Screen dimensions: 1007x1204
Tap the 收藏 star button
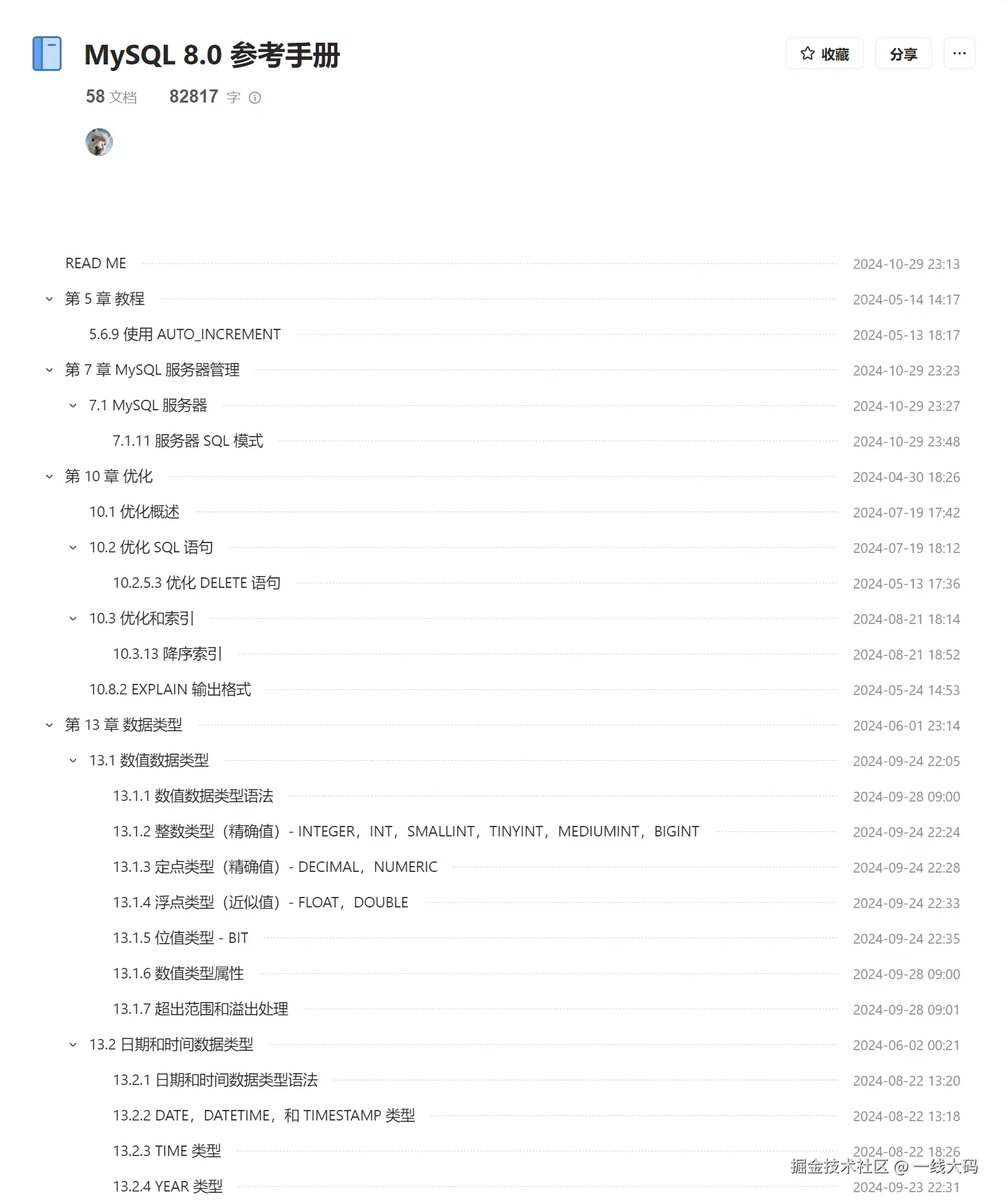[x=823, y=54]
